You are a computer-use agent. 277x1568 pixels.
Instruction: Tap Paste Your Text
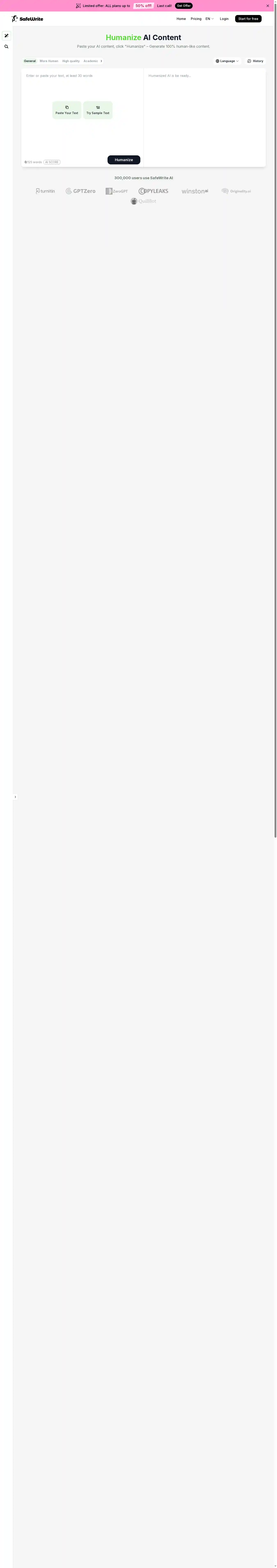[x=67, y=110]
